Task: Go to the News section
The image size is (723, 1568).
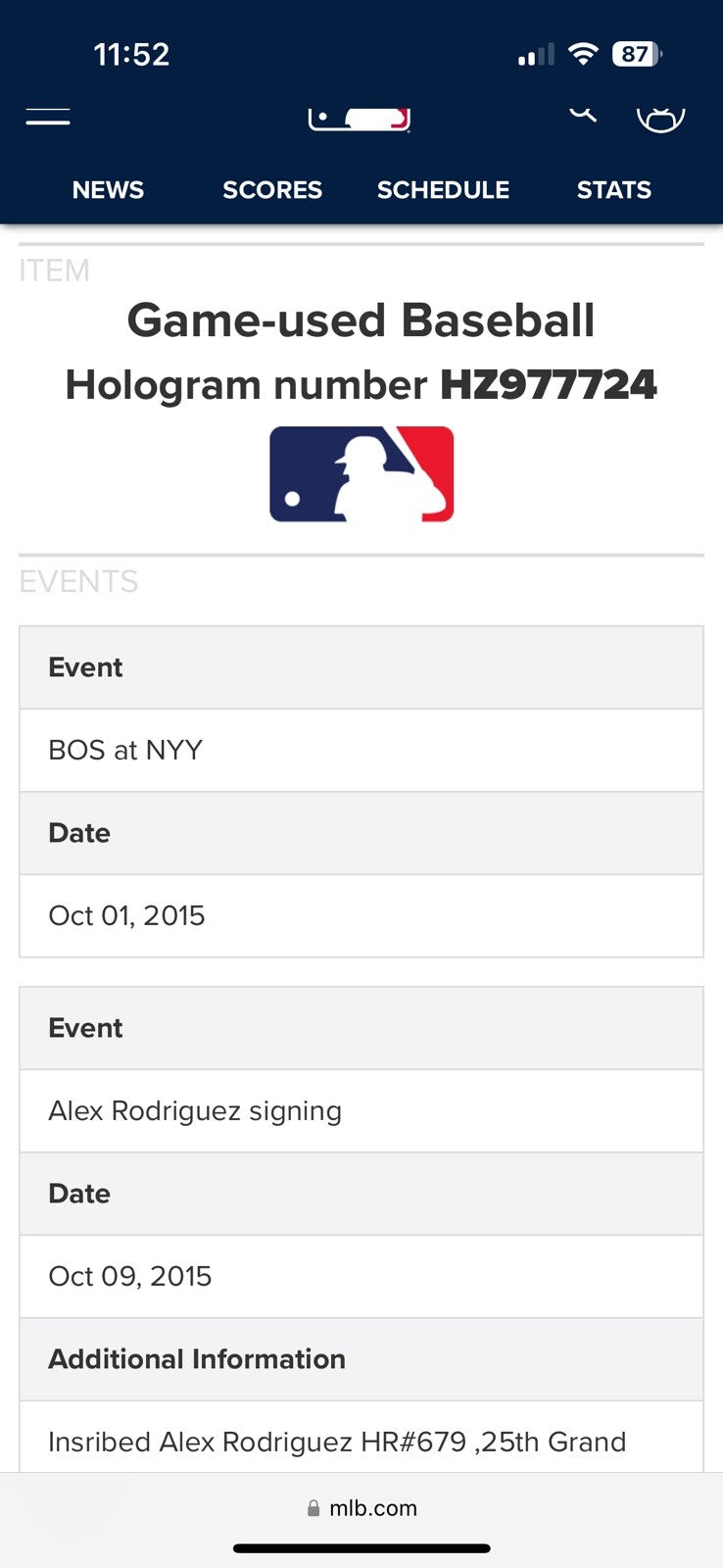Action: point(108,190)
